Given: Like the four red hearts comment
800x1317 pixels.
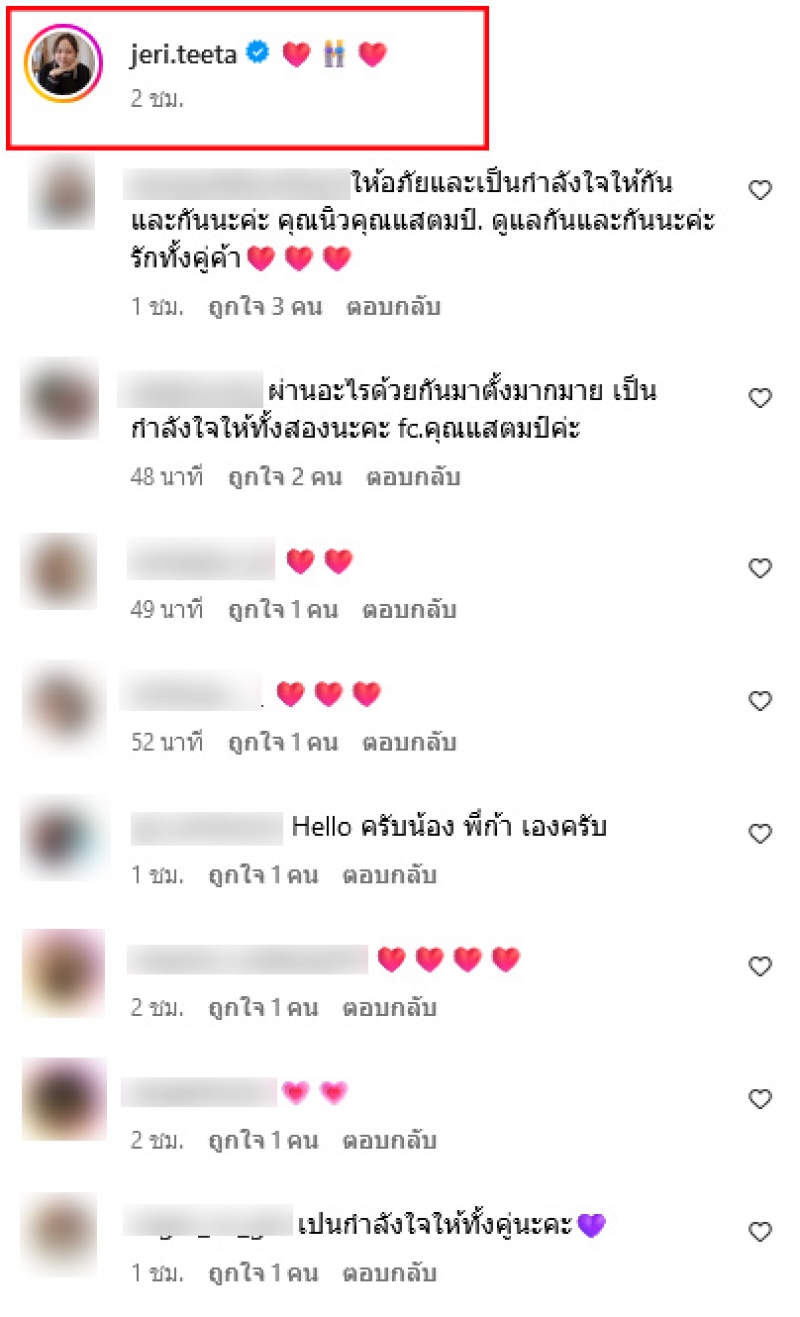Looking at the screenshot, I should 760,966.
